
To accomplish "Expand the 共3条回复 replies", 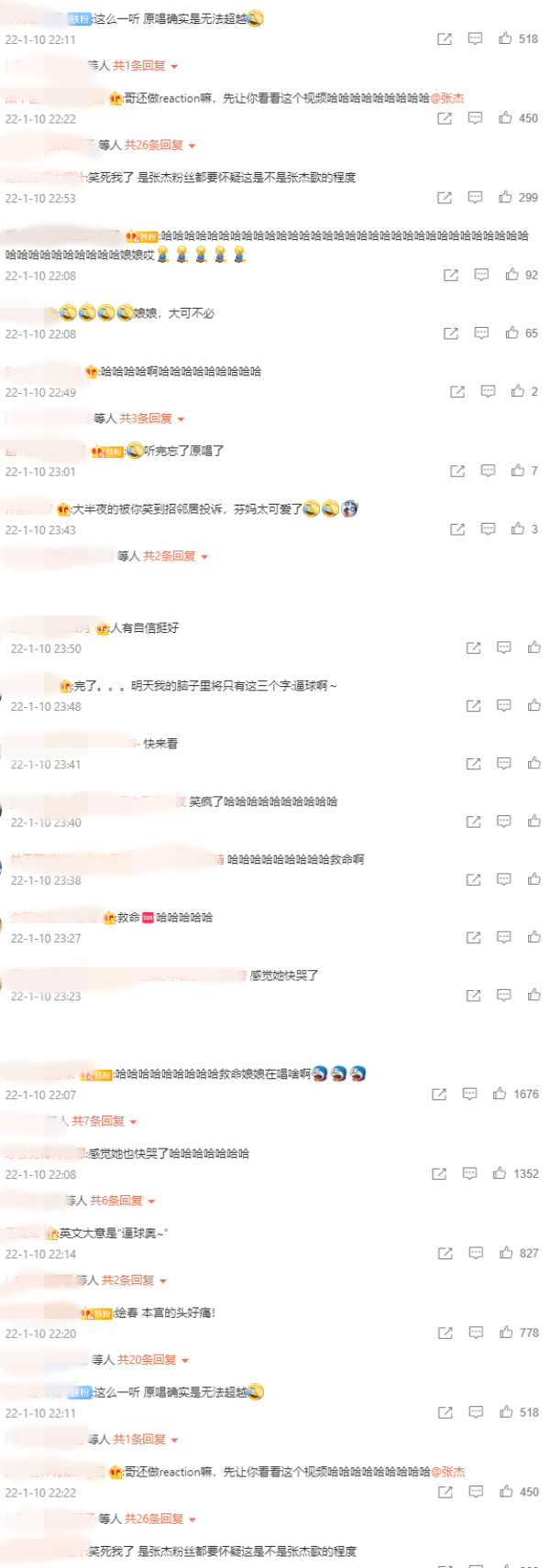I will coord(152,419).
